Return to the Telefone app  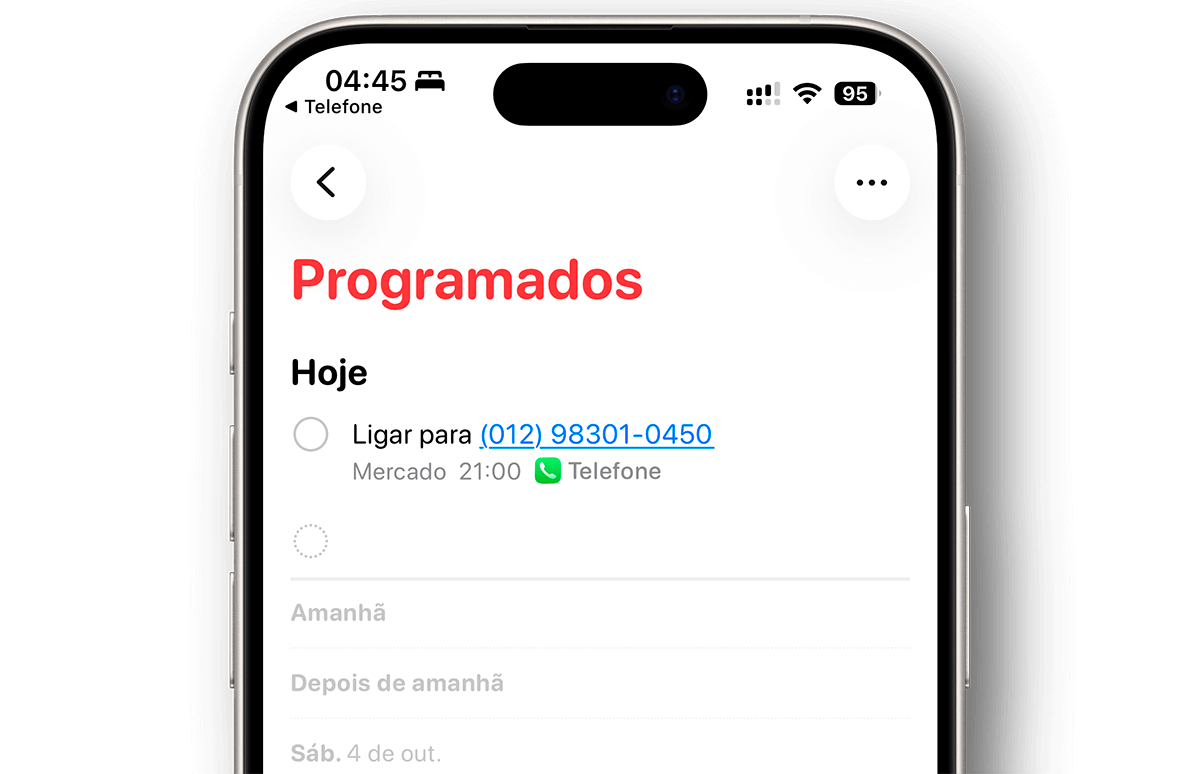click(334, 107)
